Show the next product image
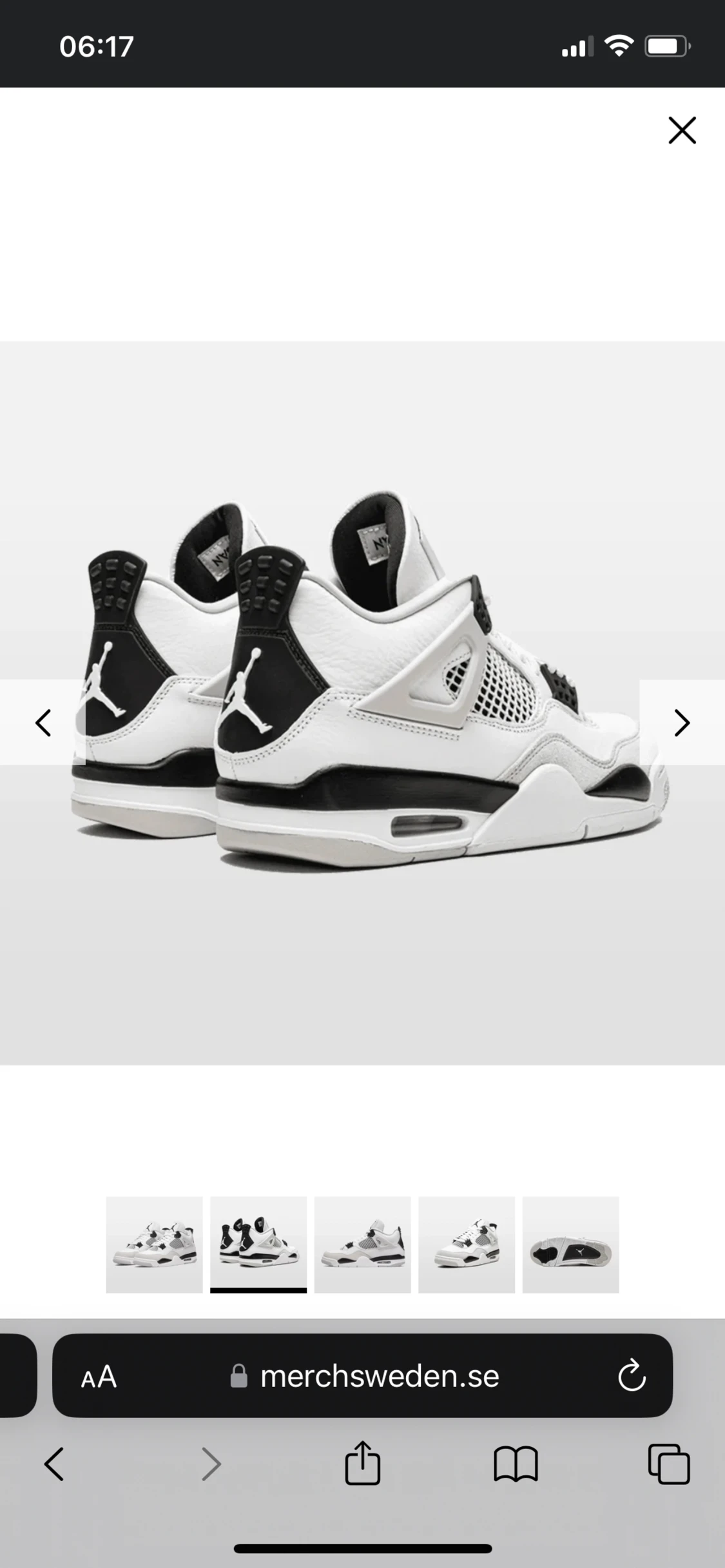 682,723
